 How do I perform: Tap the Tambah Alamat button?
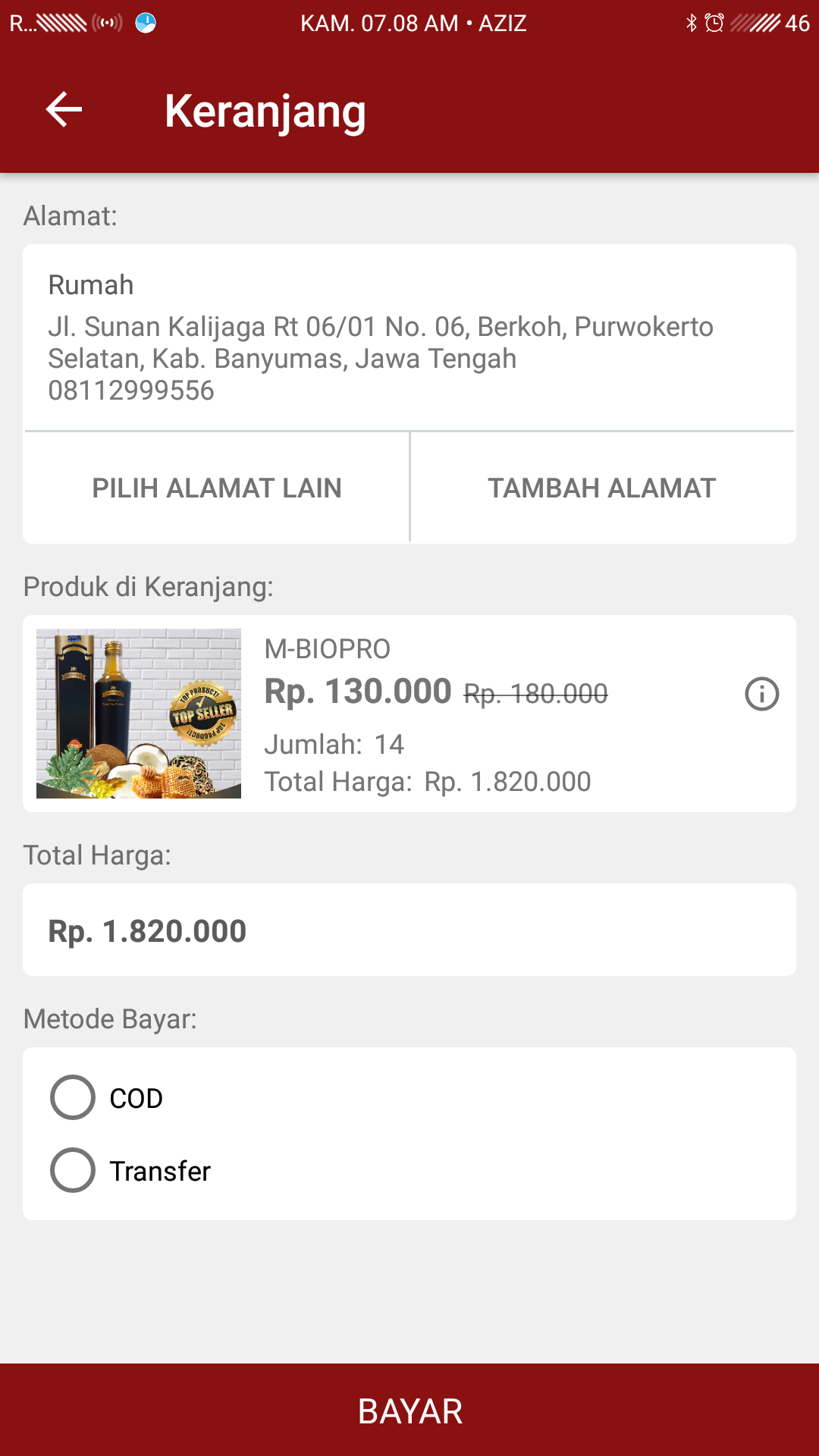click(602, 488)
